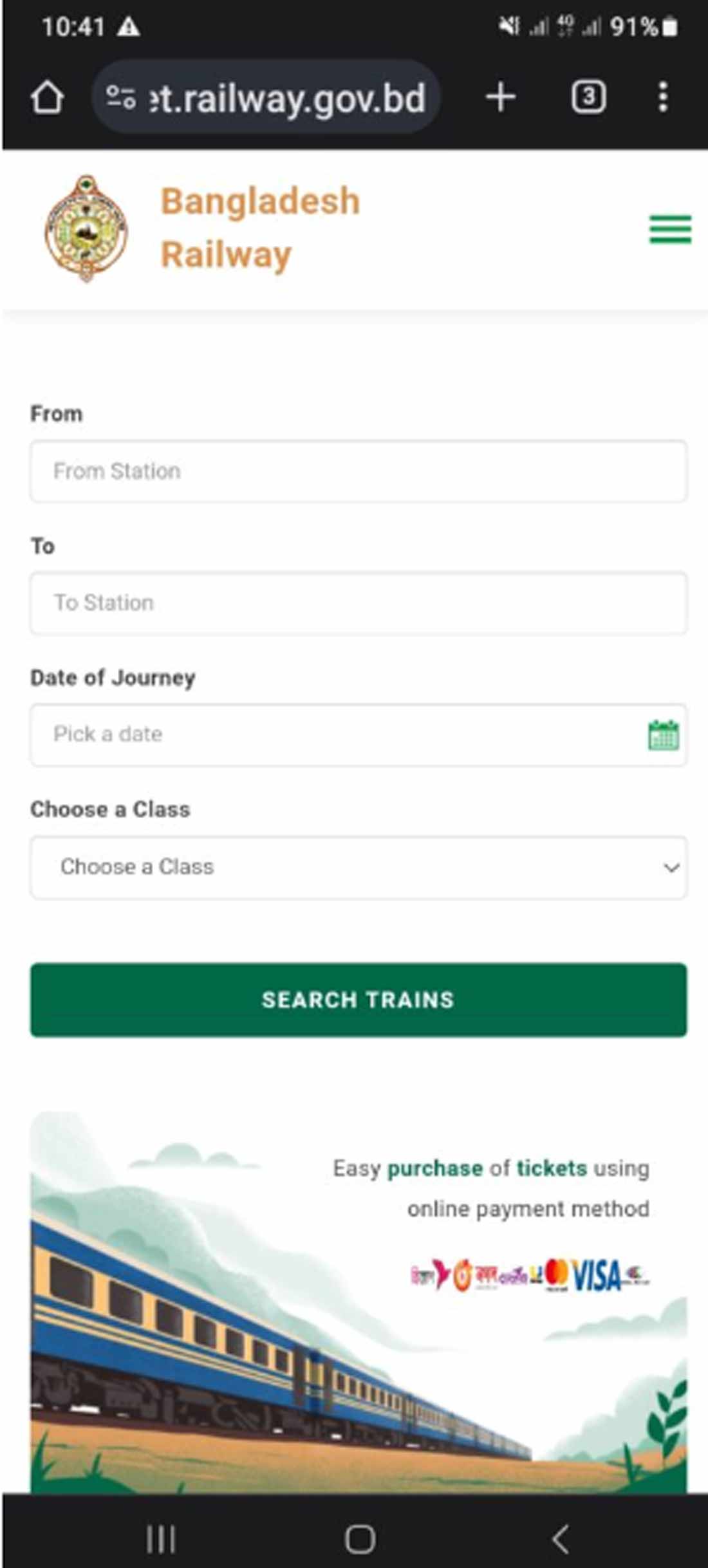The height and width of the screenshot is (1568, 708).
Task: Search trains with the green button
Action: click(x=358, y=1000)
